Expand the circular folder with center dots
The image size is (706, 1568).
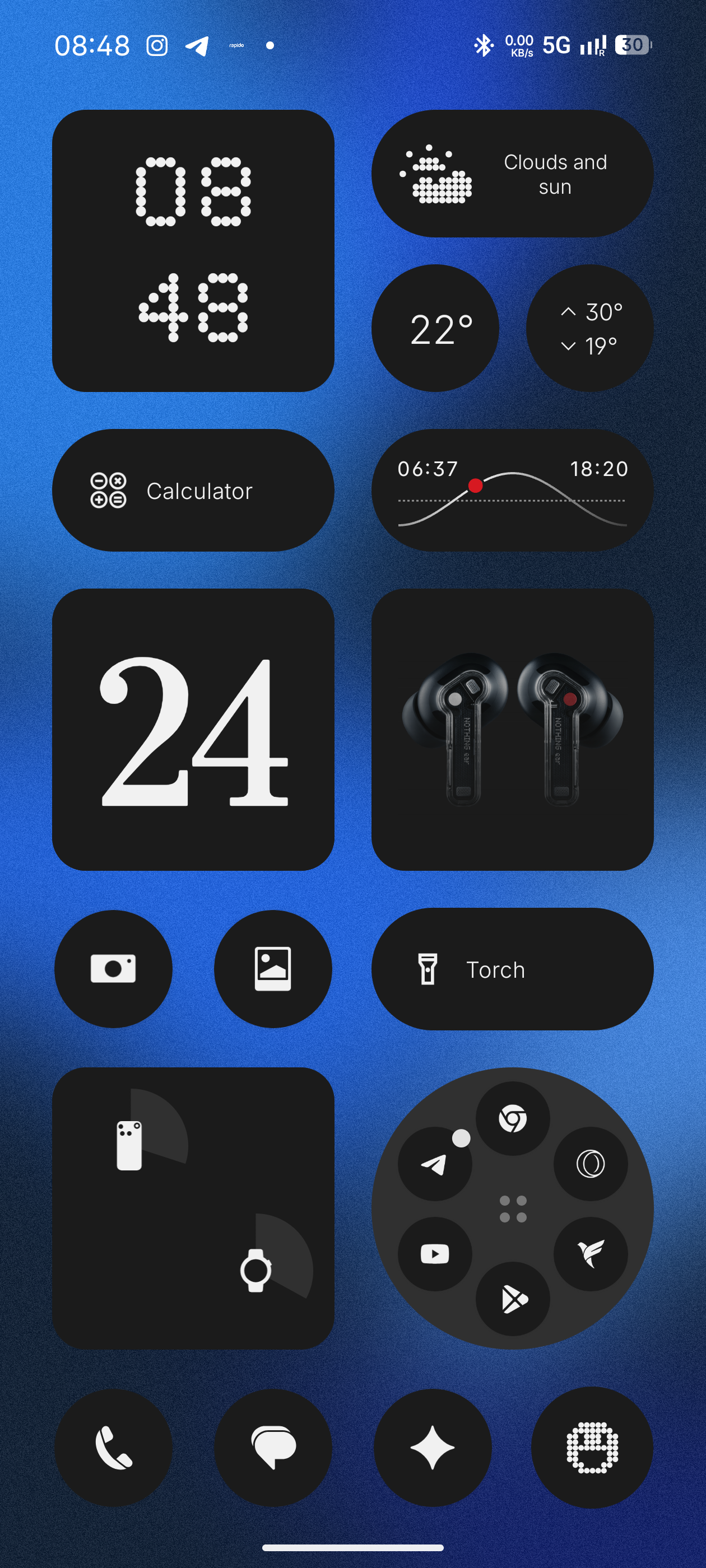click(512, 1209)
